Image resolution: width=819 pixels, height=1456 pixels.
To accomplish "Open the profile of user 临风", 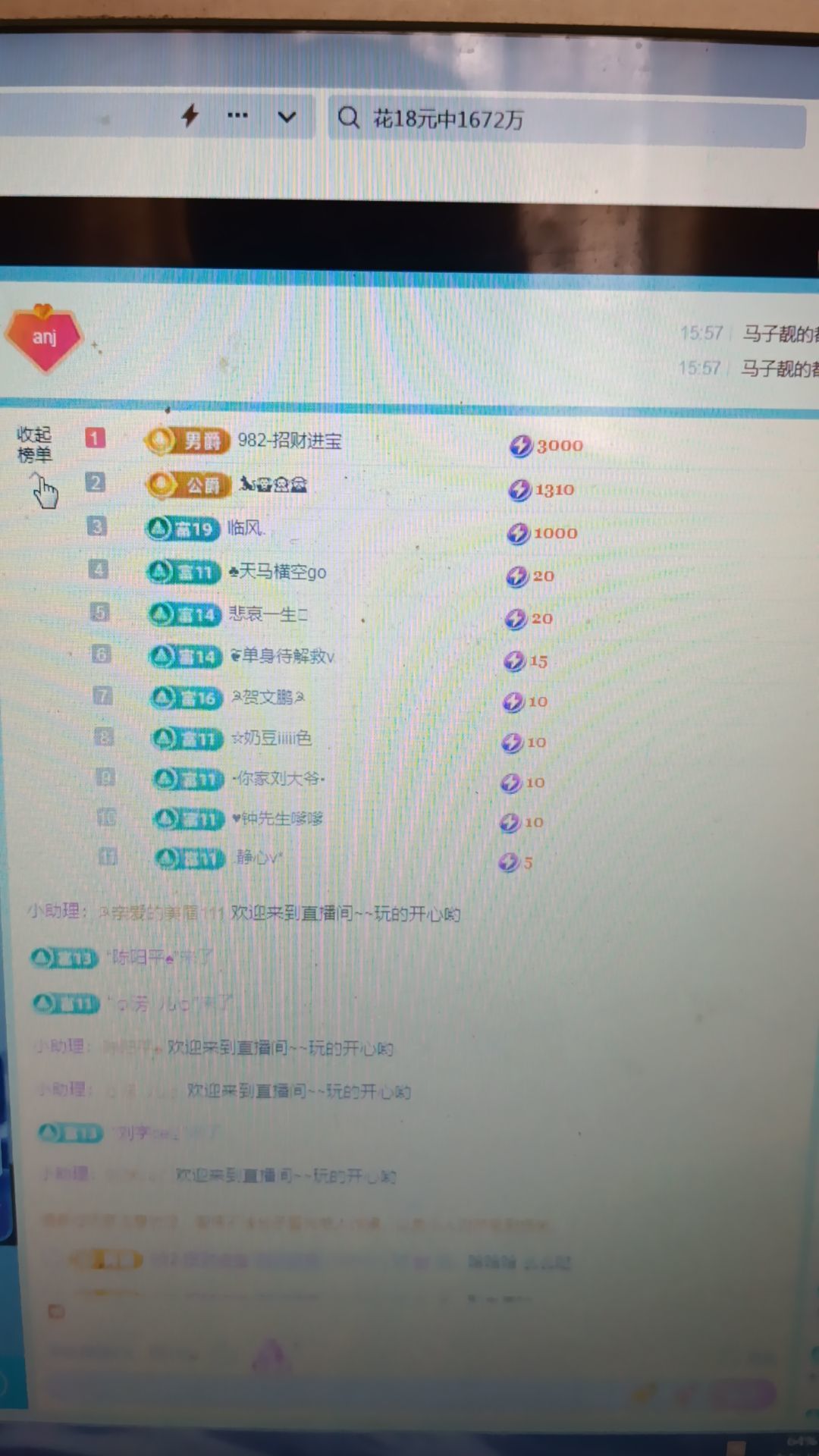I will 245,528.
